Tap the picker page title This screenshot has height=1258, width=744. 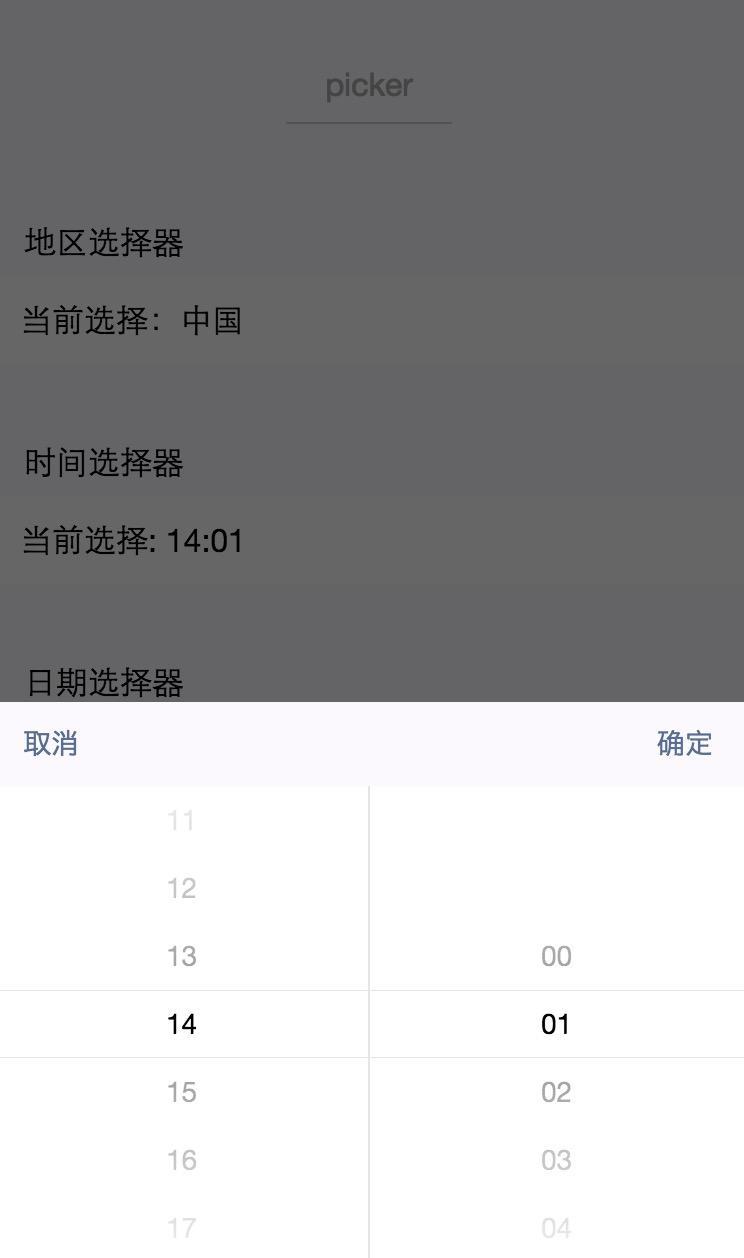click(x=368, y=86)
